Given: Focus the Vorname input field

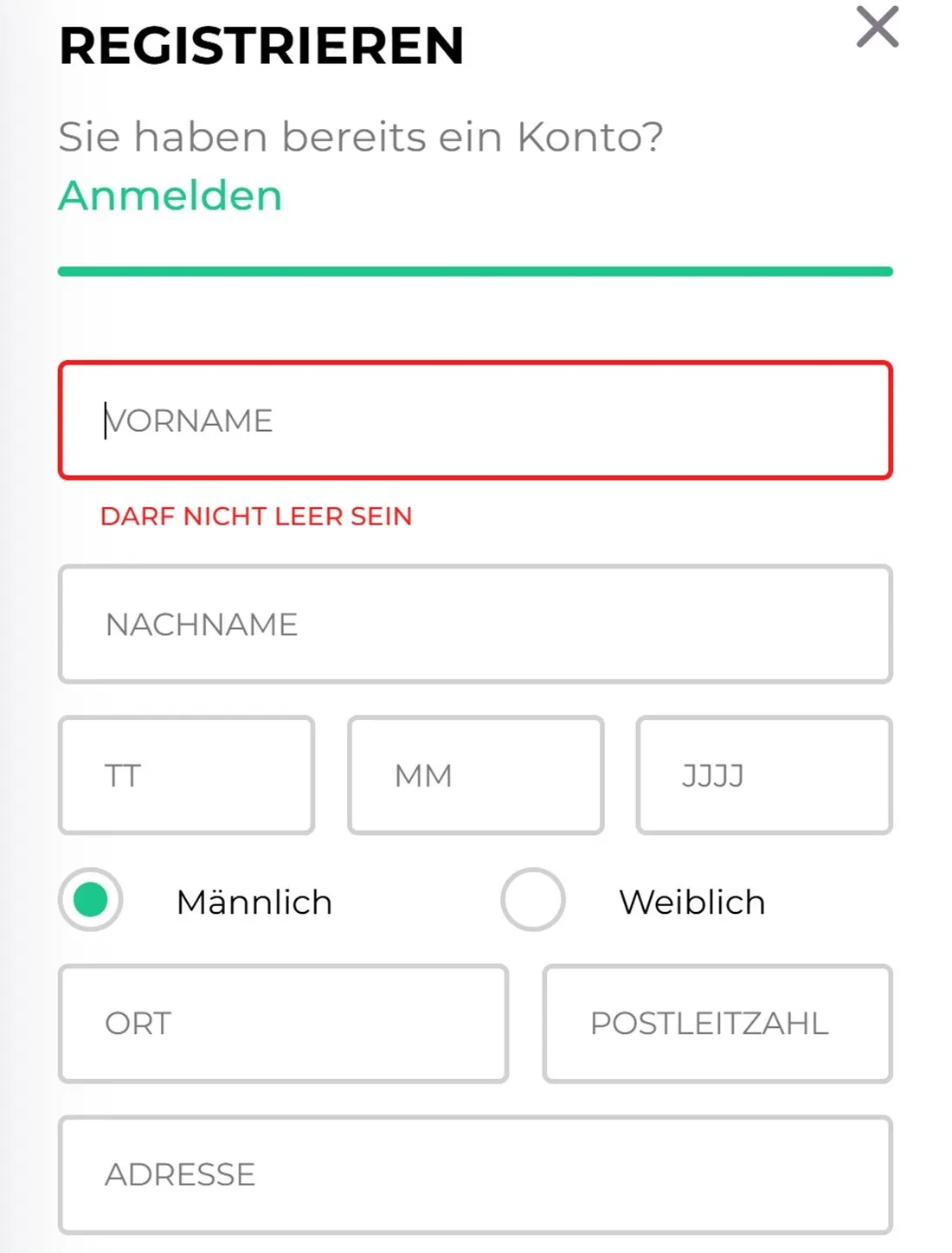Looking at the screenshot, I should 475,421.
